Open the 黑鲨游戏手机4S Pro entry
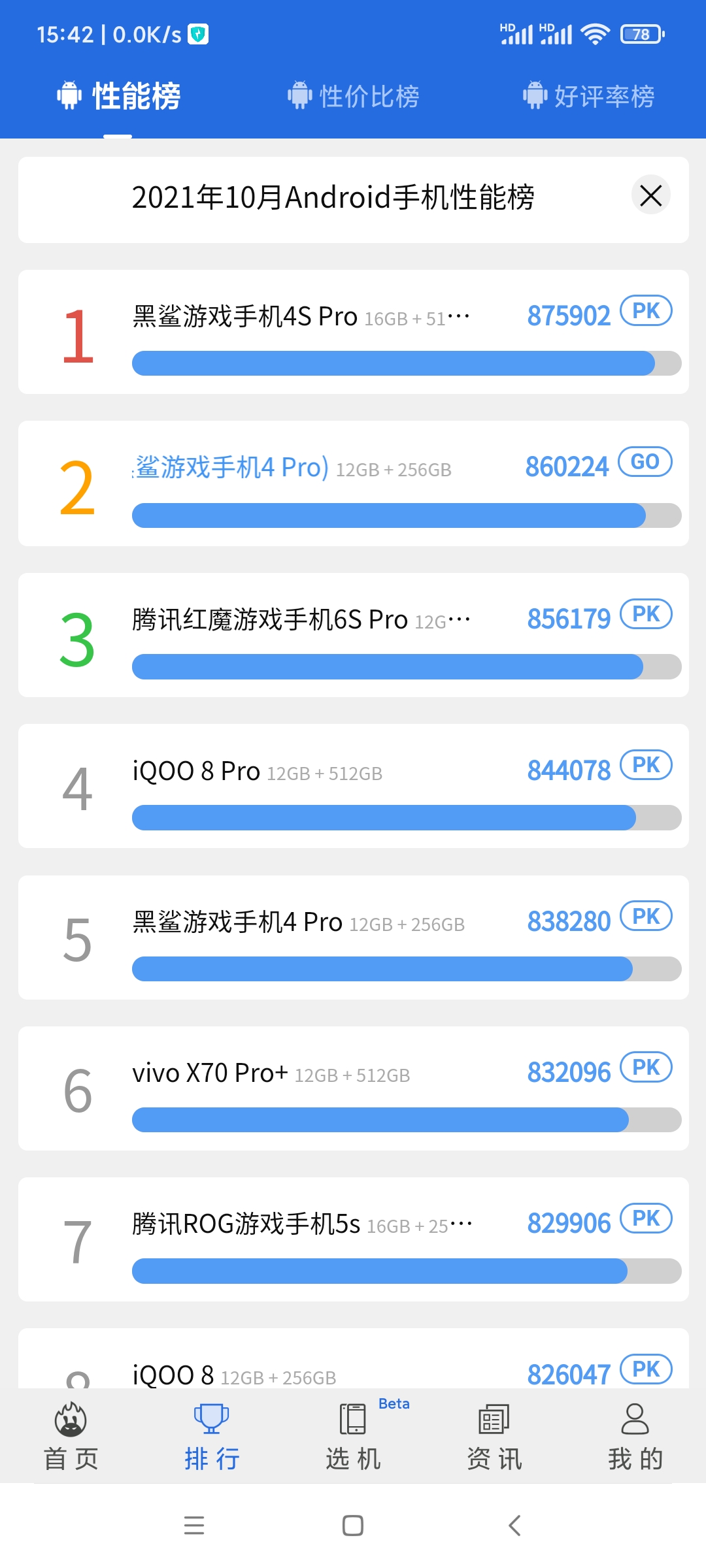 coord(354,332)
